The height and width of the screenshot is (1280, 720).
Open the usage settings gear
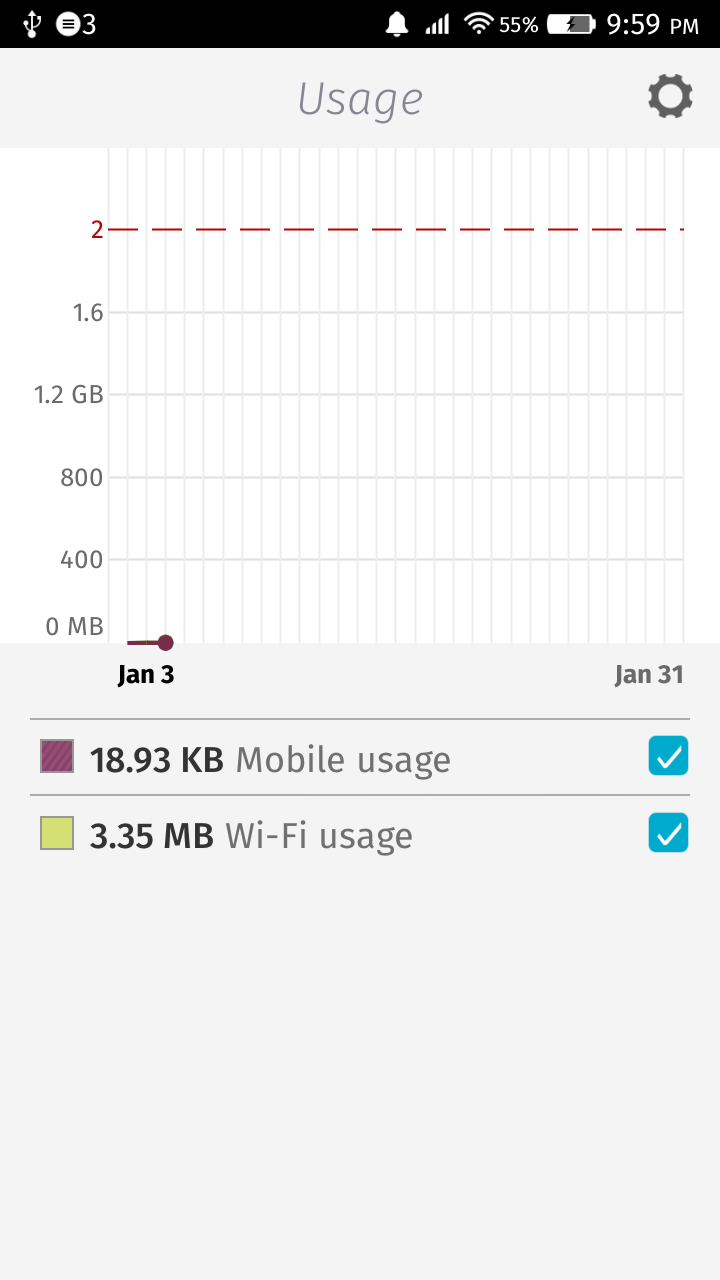[x=670, y=97]
